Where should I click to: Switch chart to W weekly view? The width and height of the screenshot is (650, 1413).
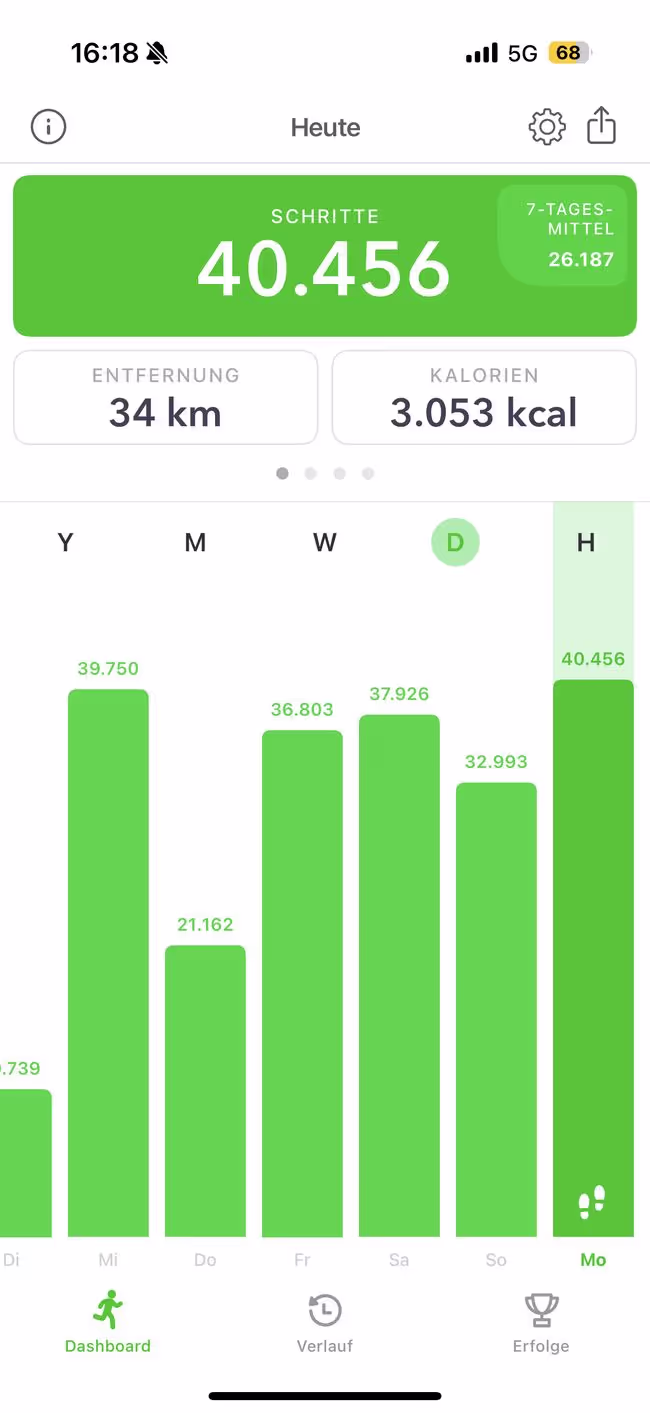pyautogui.click(x=325, y=543)
